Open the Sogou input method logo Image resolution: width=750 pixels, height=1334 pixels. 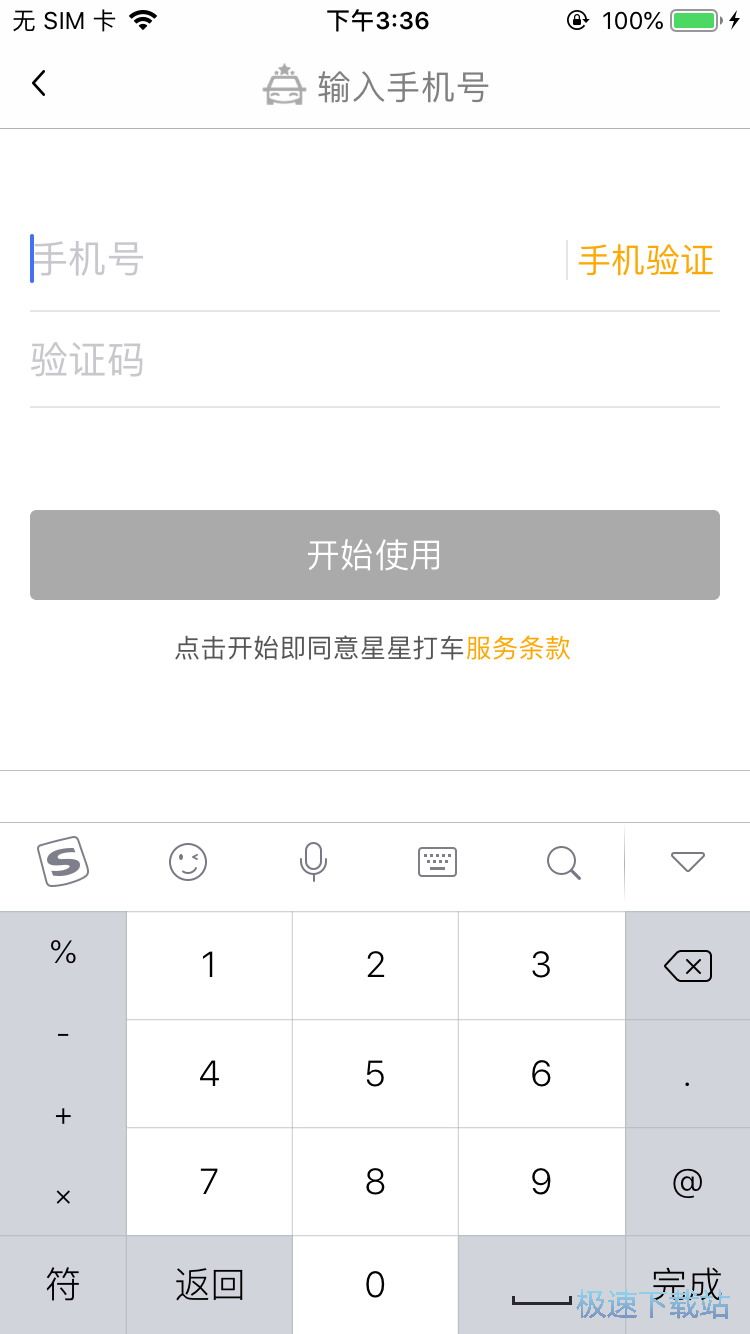point(63,863)
